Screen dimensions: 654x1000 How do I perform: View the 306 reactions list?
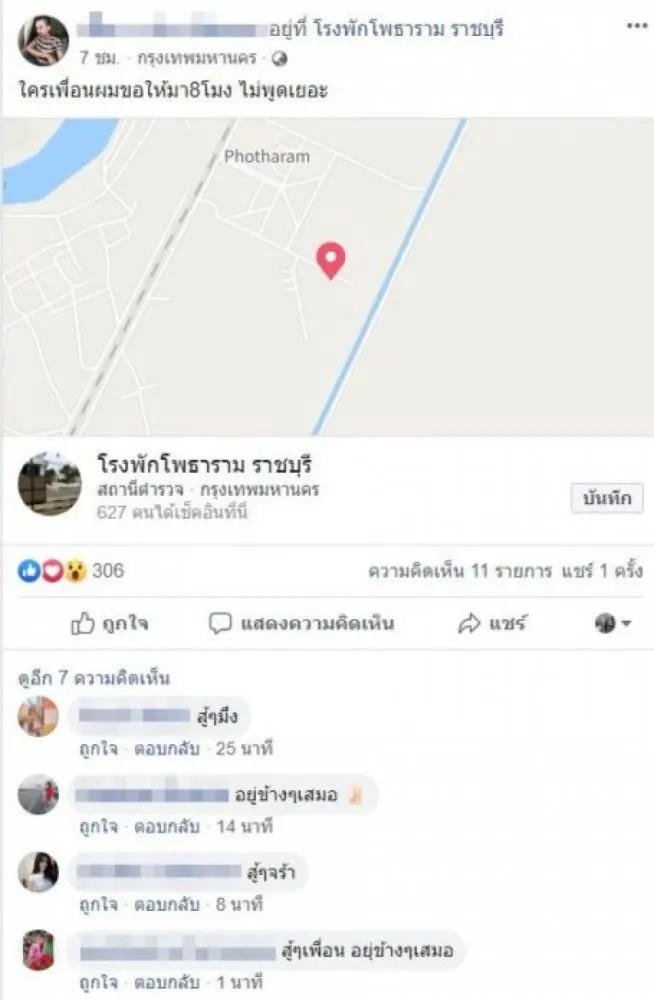tap(108, 571)
